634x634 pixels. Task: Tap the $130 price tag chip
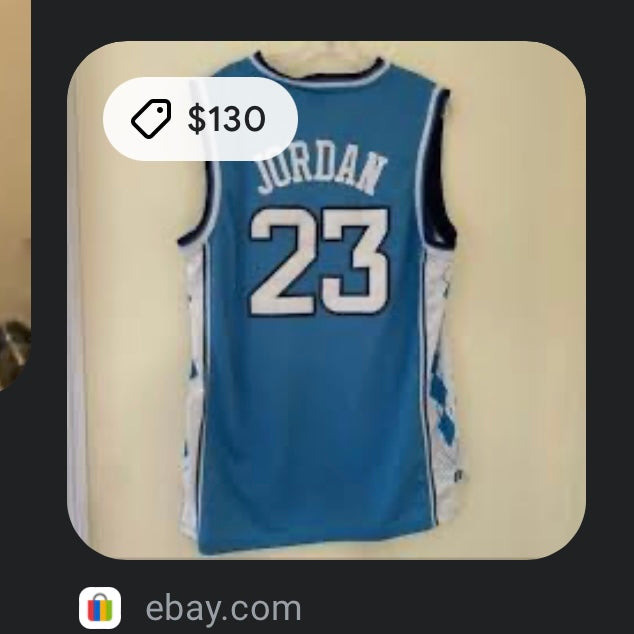click(x=200, y=120)
